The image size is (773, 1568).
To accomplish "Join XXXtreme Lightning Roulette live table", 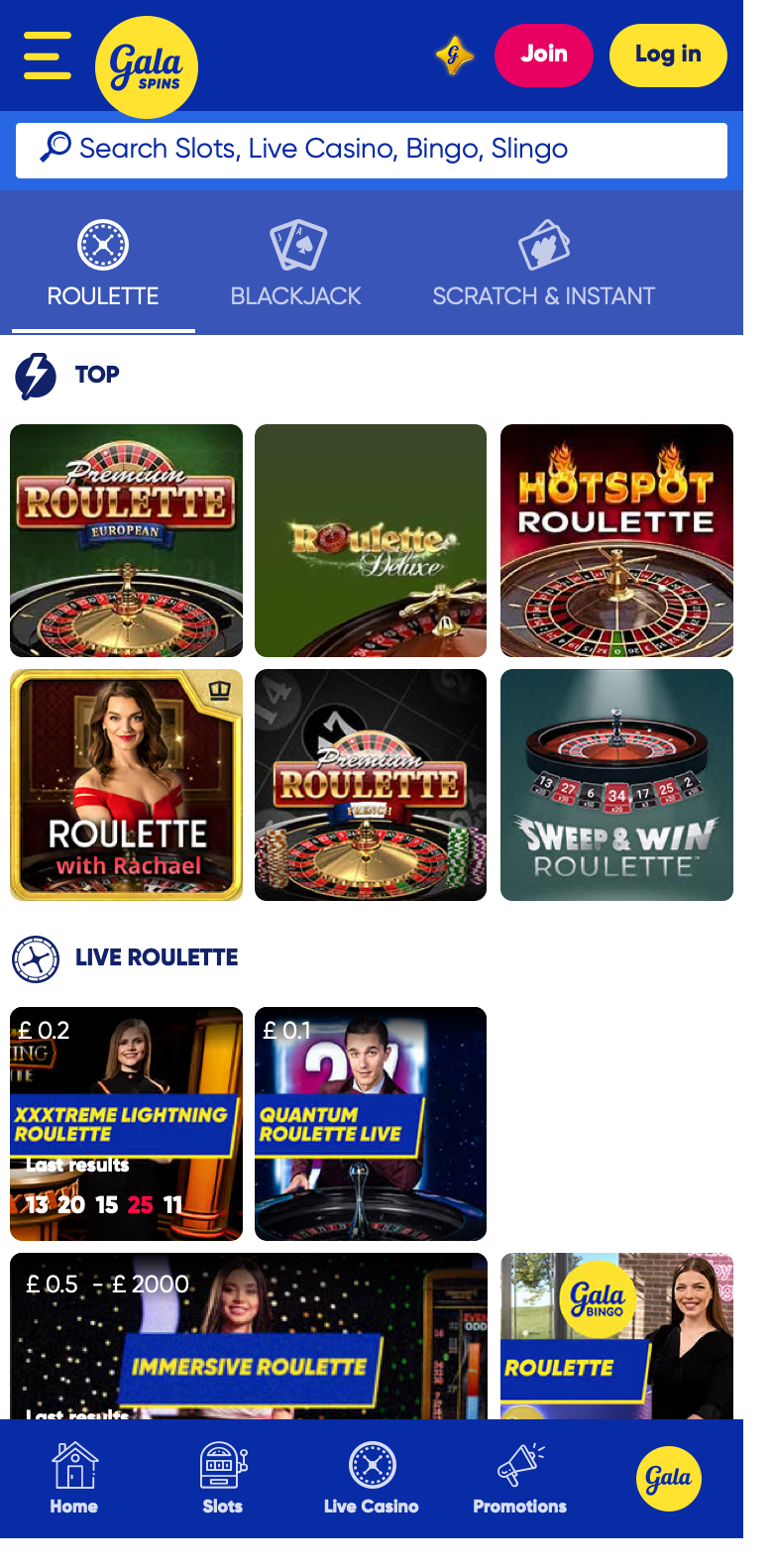I will click(x=126, y=1124).
